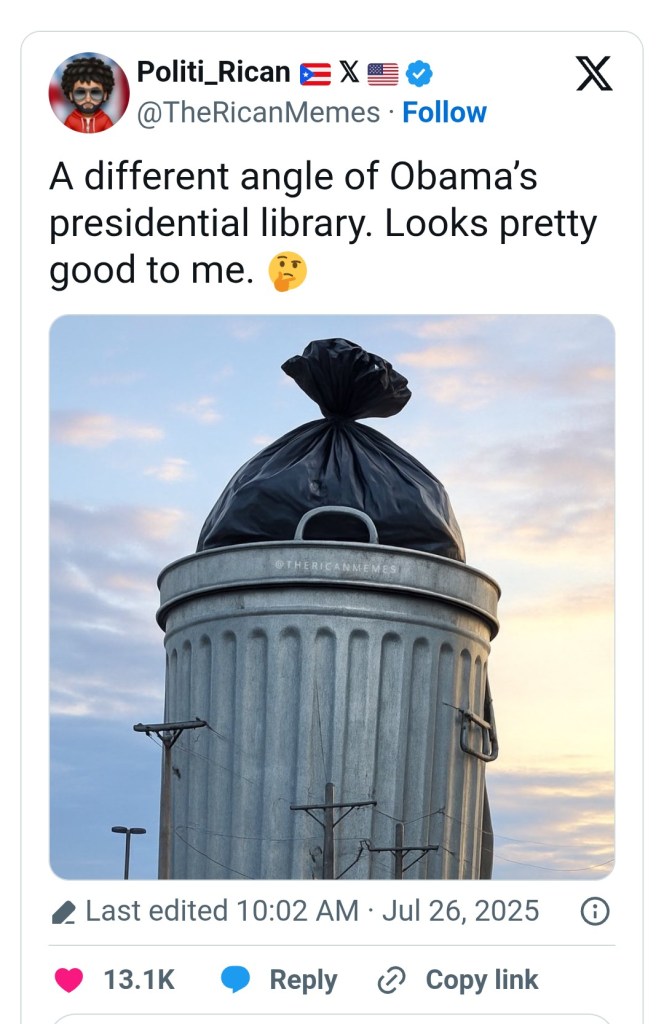The height and width of the screenshot is (1024, 664).
Task: Open the Politi_Rican display name
Action: pos(213,72)
